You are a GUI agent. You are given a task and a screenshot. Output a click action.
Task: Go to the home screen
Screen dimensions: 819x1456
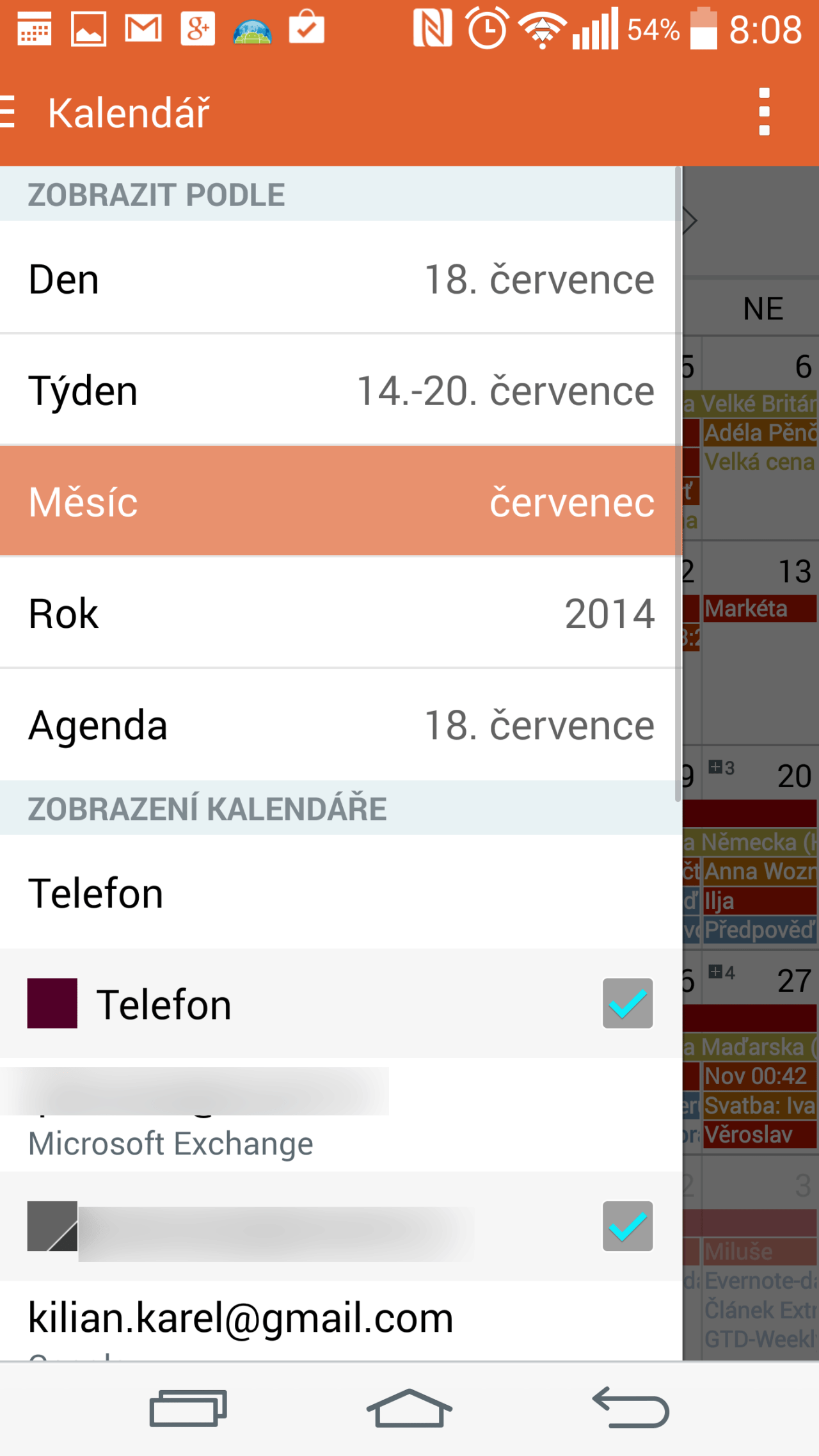pos(409,1408)
